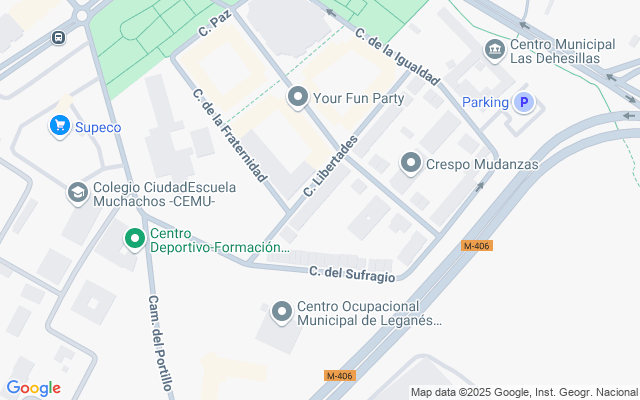Select the Your Fun Party pin

coord(297,97)
